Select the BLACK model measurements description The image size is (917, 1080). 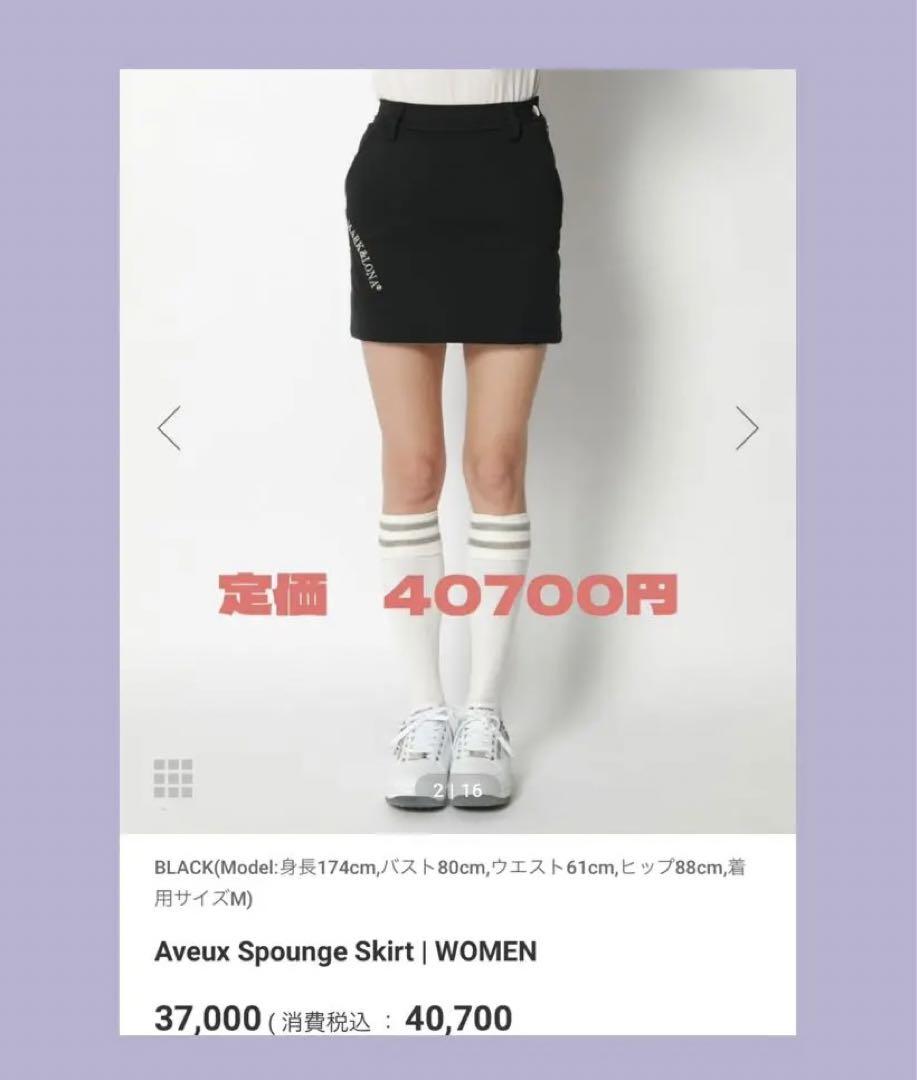pos(450,878)
